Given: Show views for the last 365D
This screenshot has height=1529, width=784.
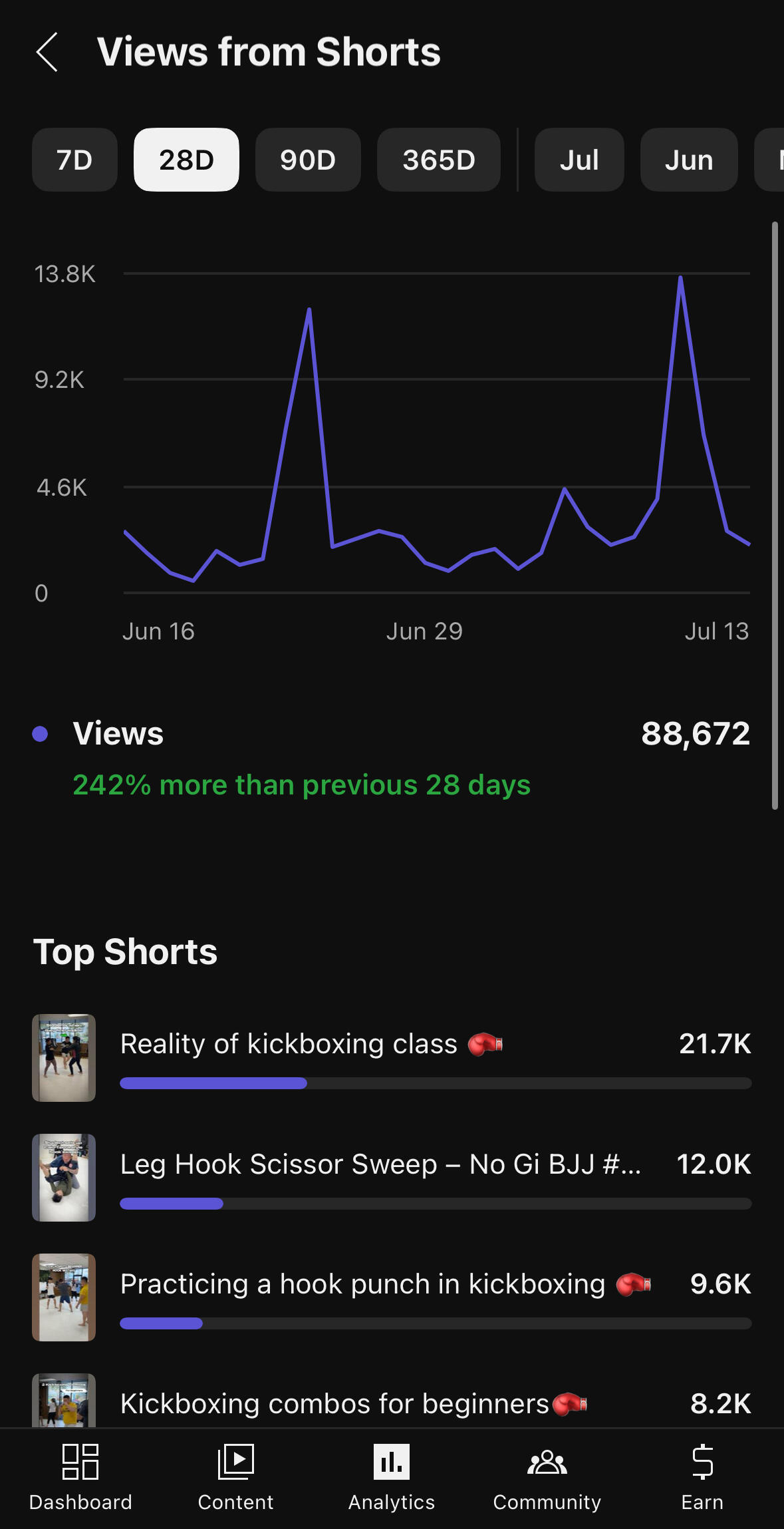Looking at the screenshot, I should click(438, 160).
